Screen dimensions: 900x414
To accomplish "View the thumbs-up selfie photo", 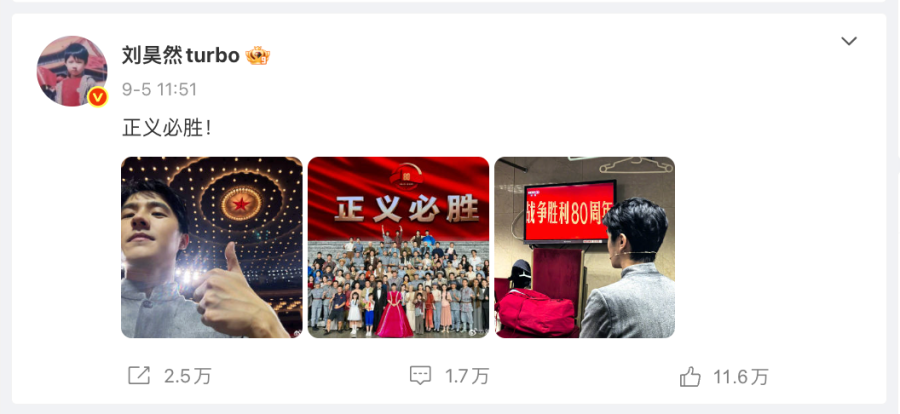I will (x=211, y=247).
